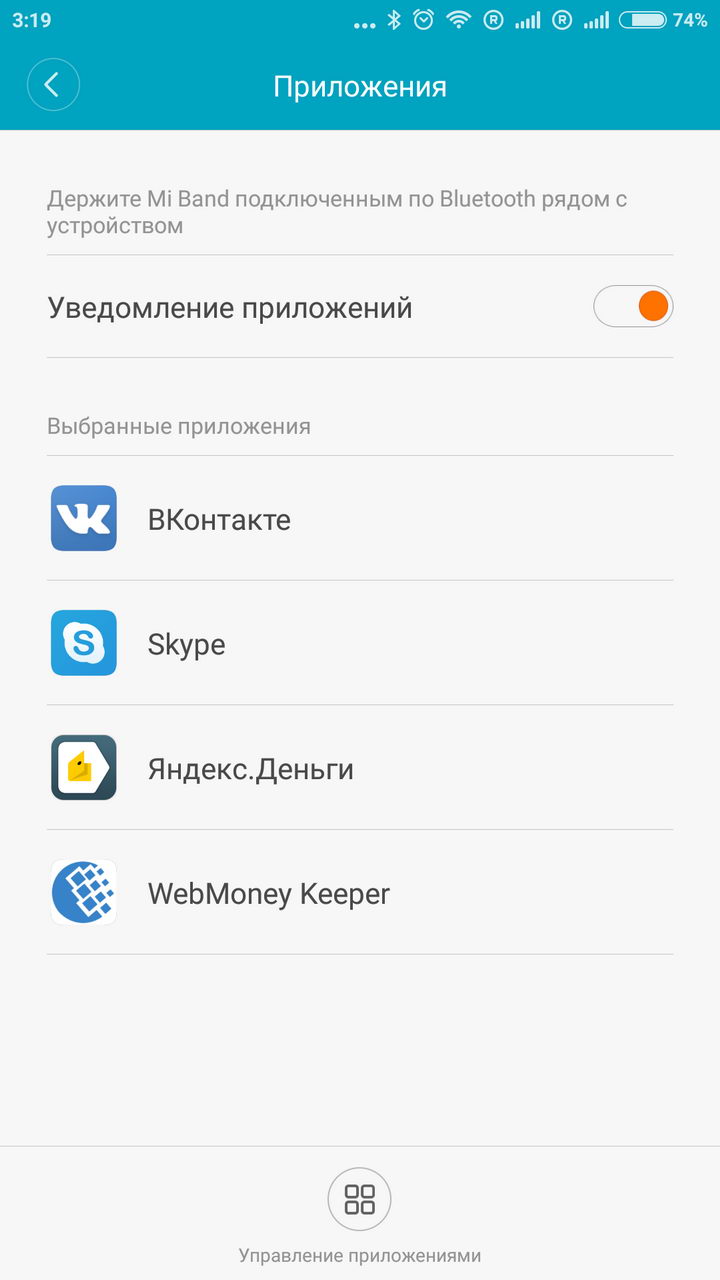720x1280 pixels.
Task: Choose the WebMoney Keeper row
Action: click(x=359, y=892)
